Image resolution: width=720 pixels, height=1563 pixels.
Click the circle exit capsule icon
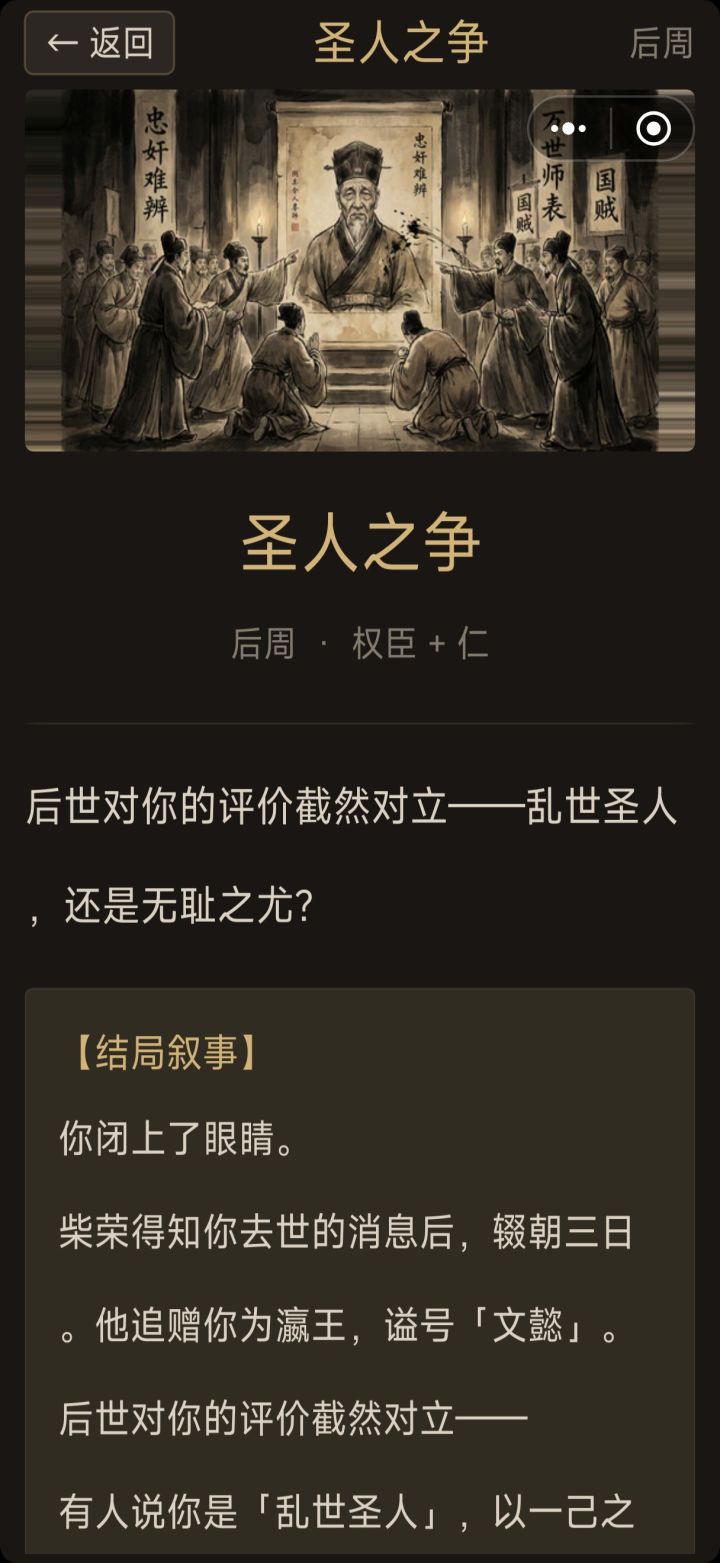[651, 128]
